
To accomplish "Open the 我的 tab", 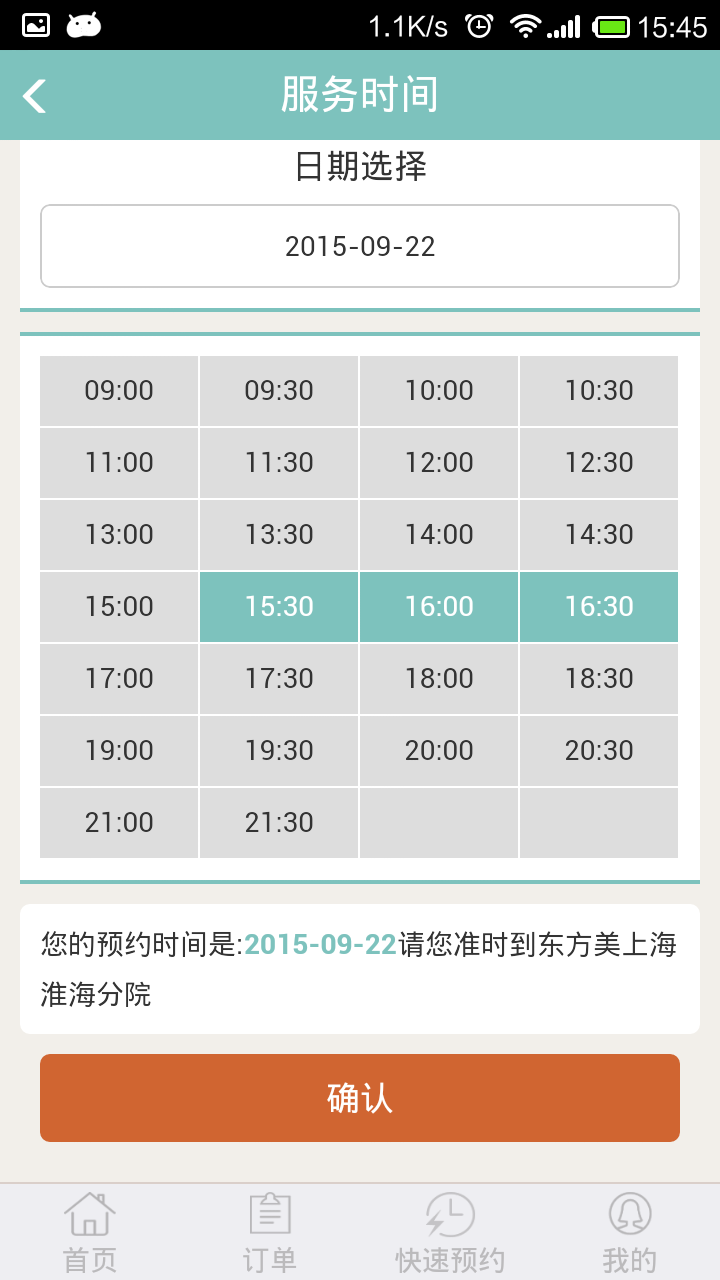I will click(x=630, y=1232).
